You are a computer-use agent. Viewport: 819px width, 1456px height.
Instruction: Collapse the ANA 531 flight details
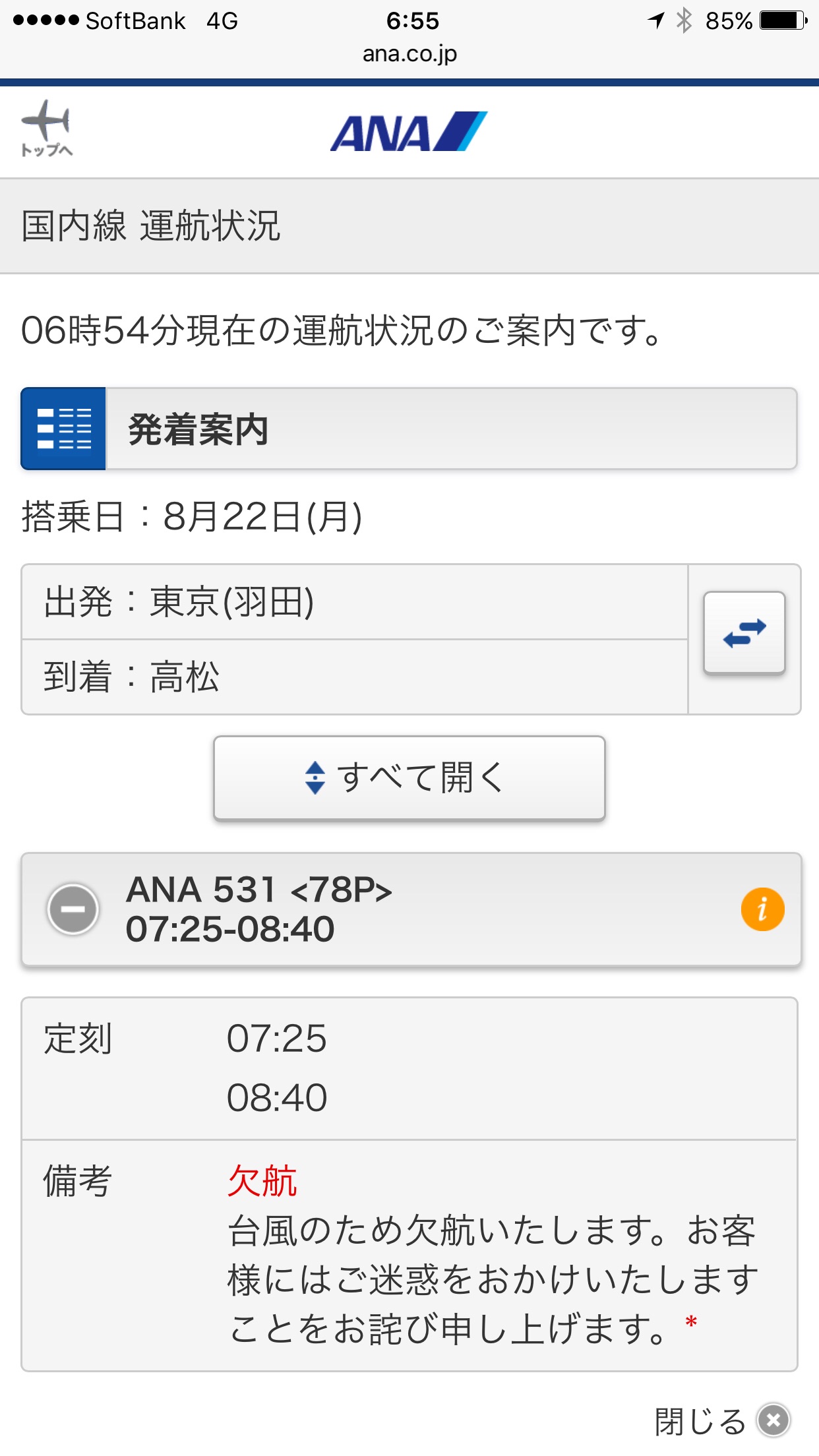coord(73,909)
